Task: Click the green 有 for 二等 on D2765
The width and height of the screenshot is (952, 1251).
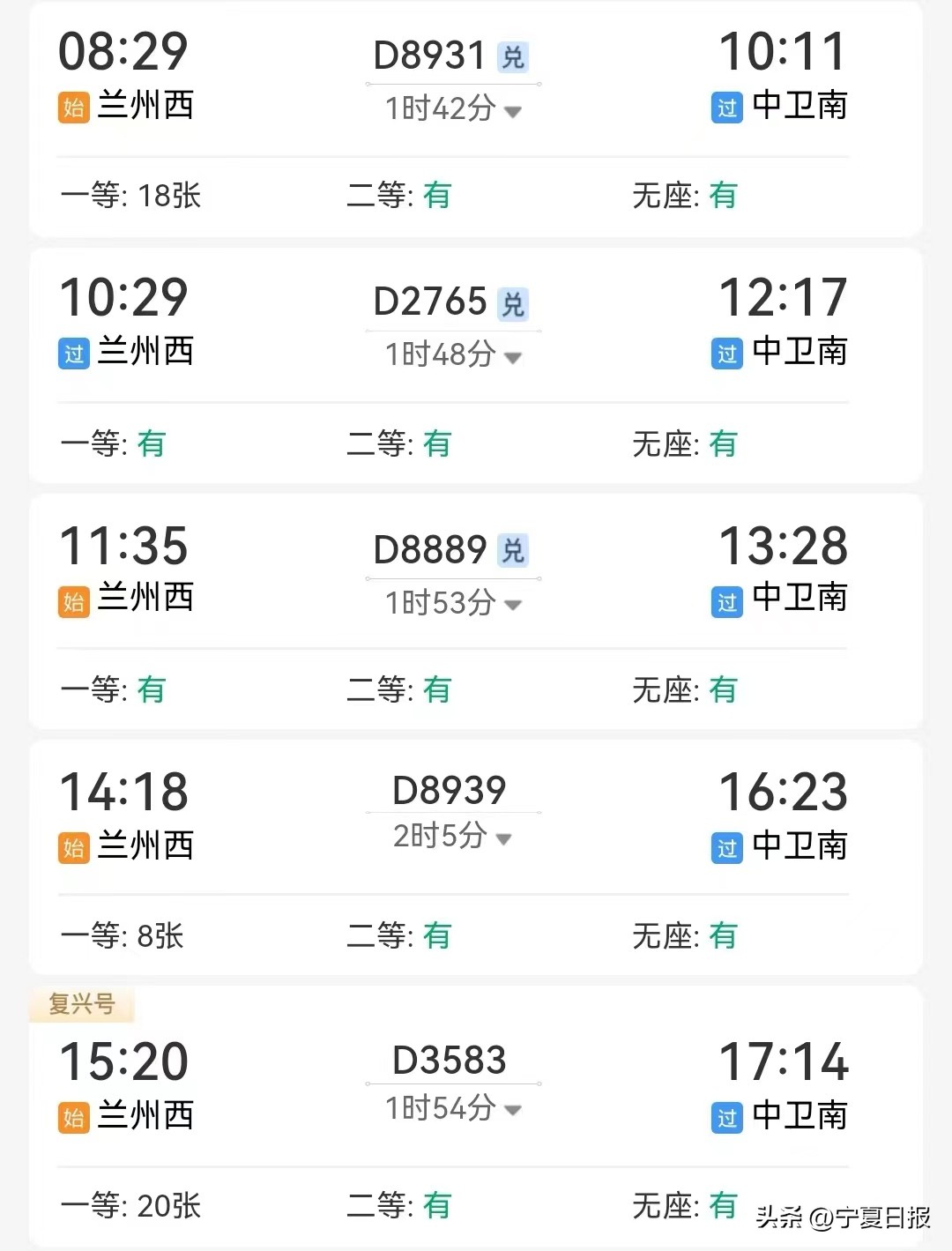Action: tap(436, 445)
